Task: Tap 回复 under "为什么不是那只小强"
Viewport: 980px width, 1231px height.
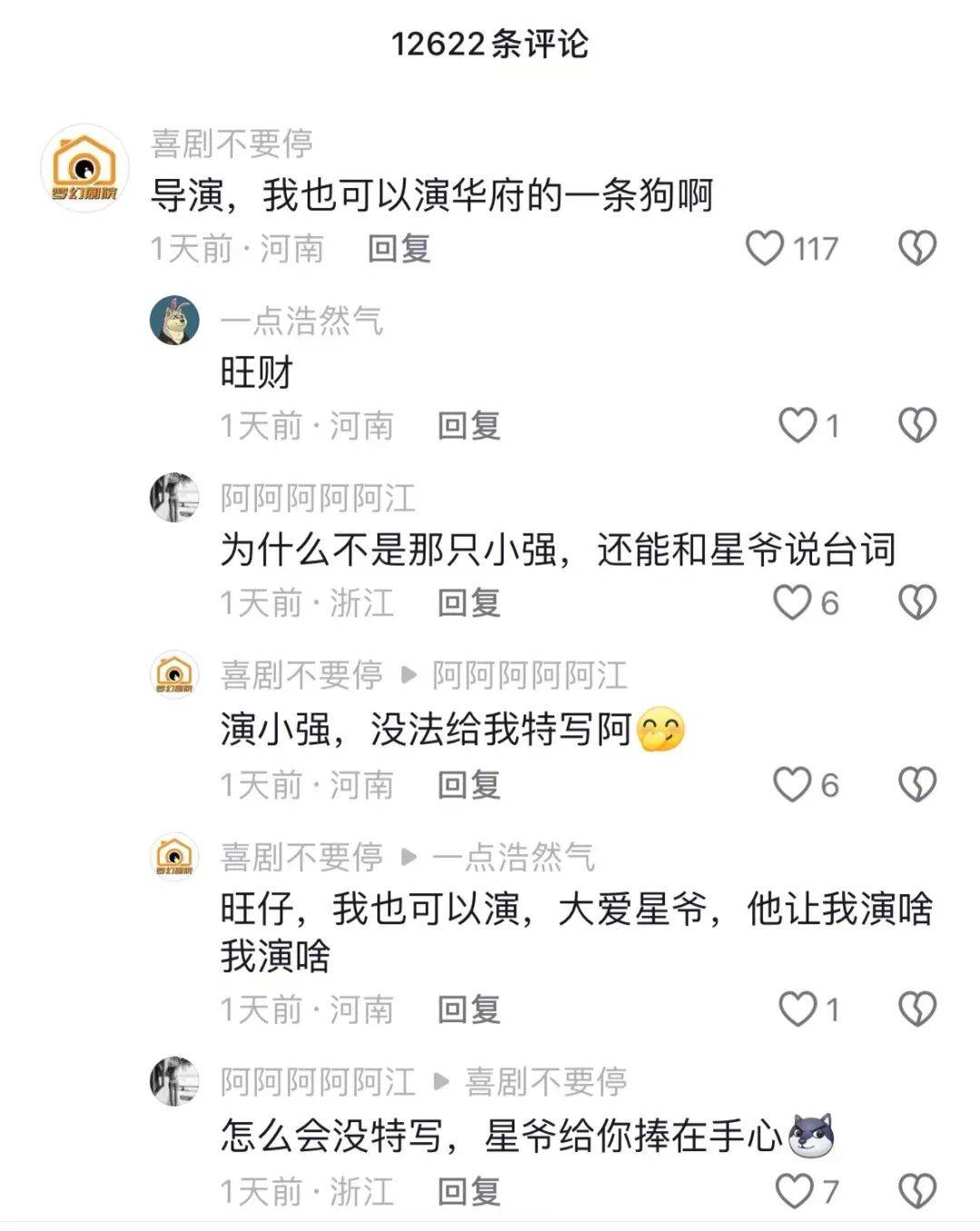Action: (468, 603)
